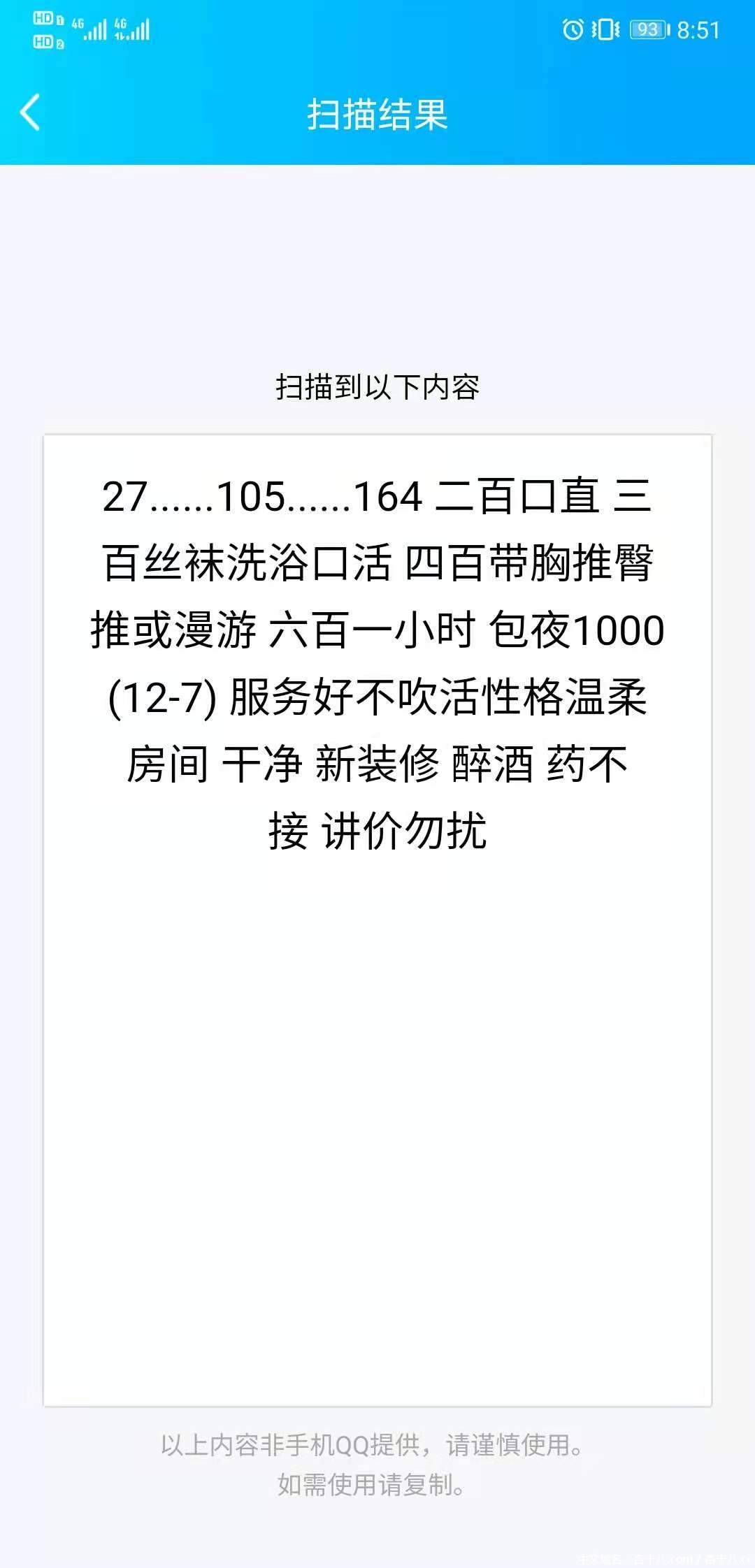Screen dimensions: 755x1568
Task: Go back from the scan result screen
Action: (x=30, y=112)
